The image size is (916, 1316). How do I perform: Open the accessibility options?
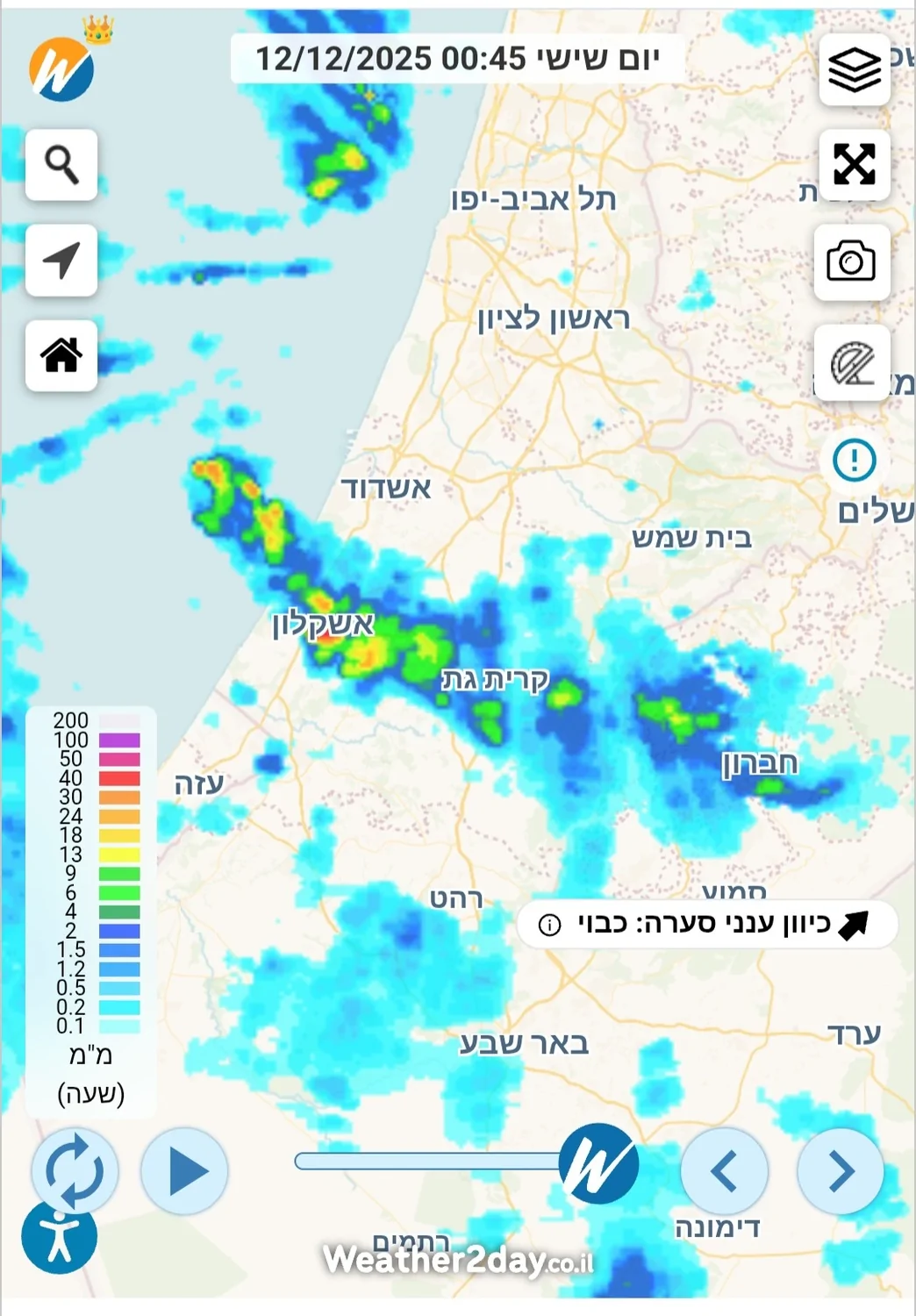[x=59, y=1237]
